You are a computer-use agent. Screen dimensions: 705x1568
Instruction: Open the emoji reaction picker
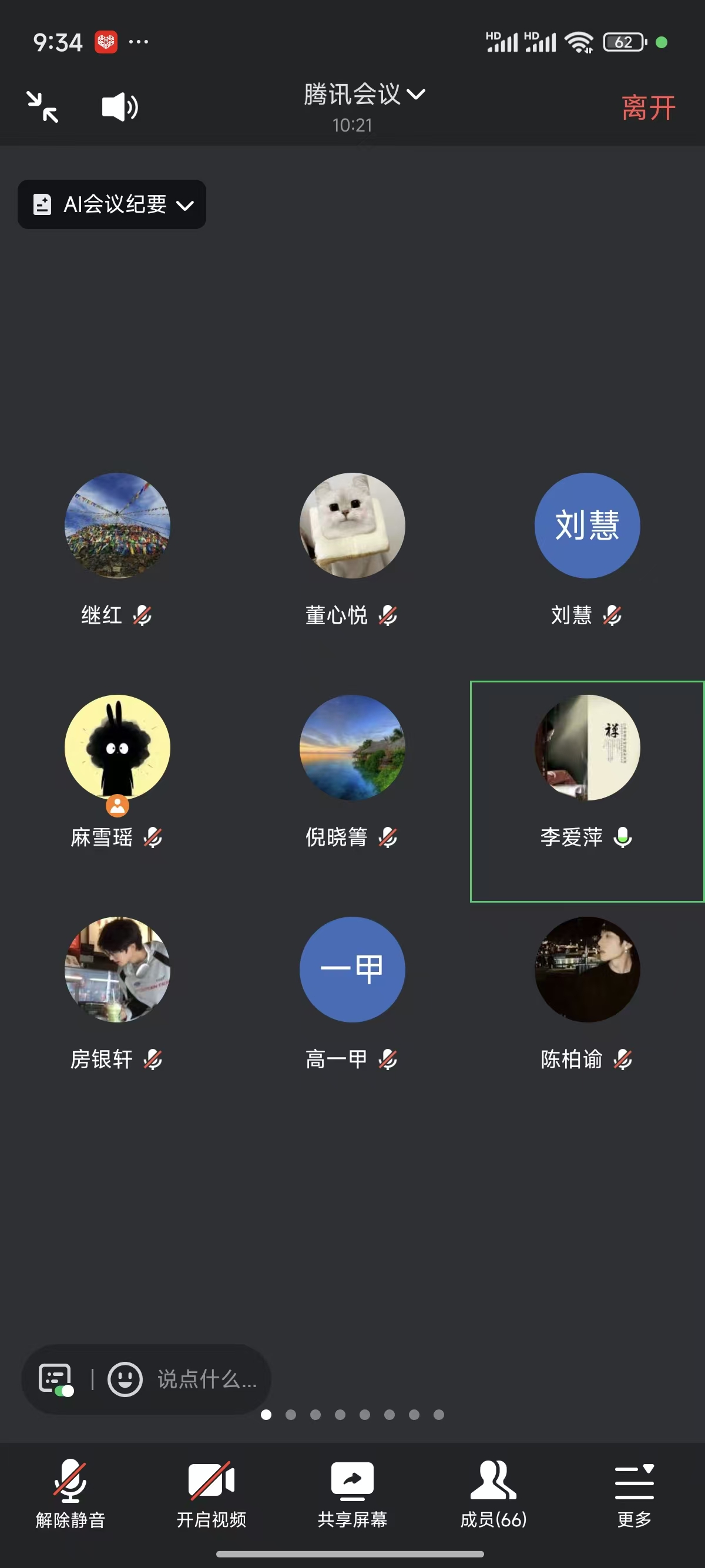click(x=125, y=1379)
